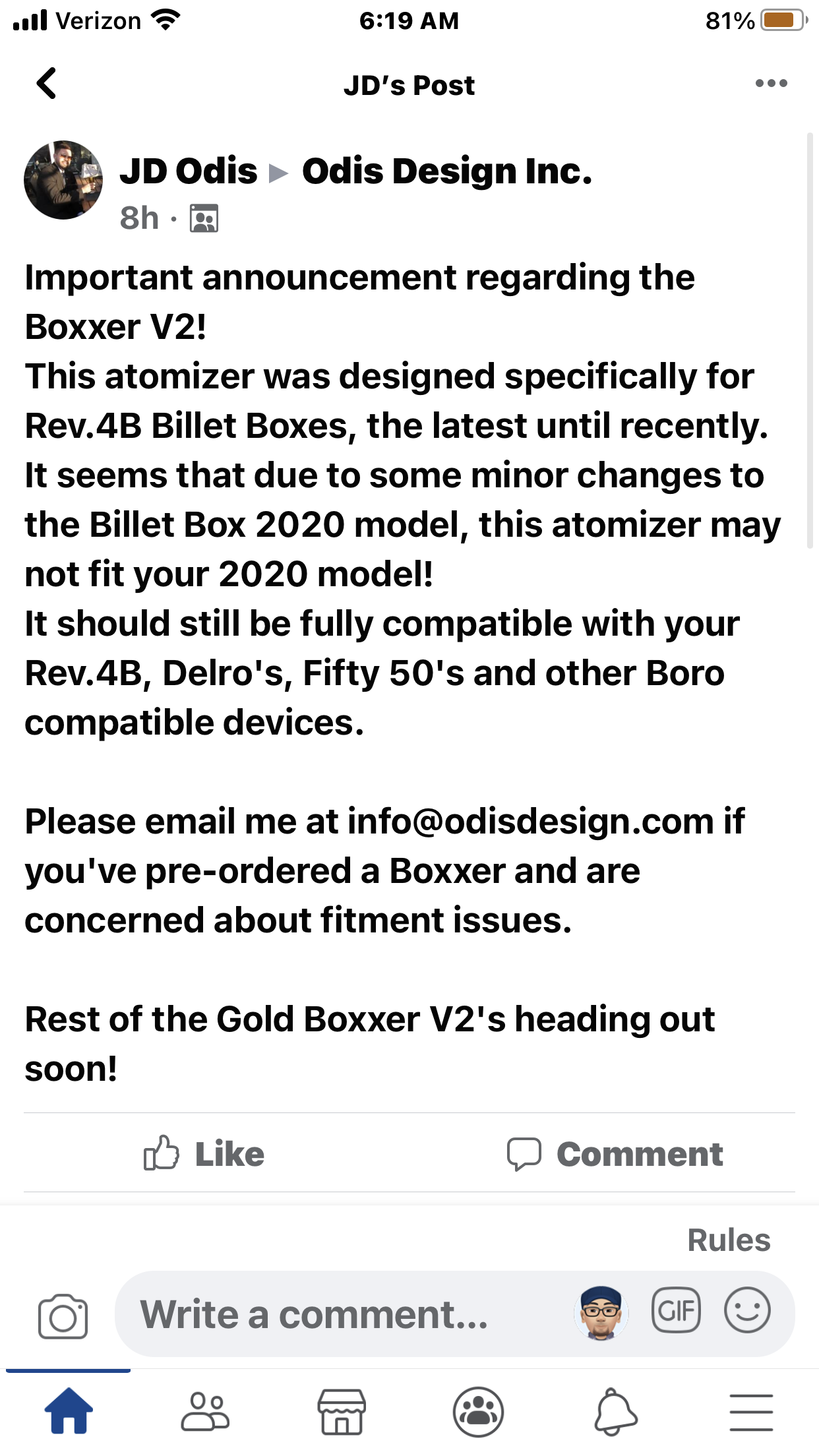Attach a photo with the camera icon
The image size is (819, 1456).
point(63,1316)
